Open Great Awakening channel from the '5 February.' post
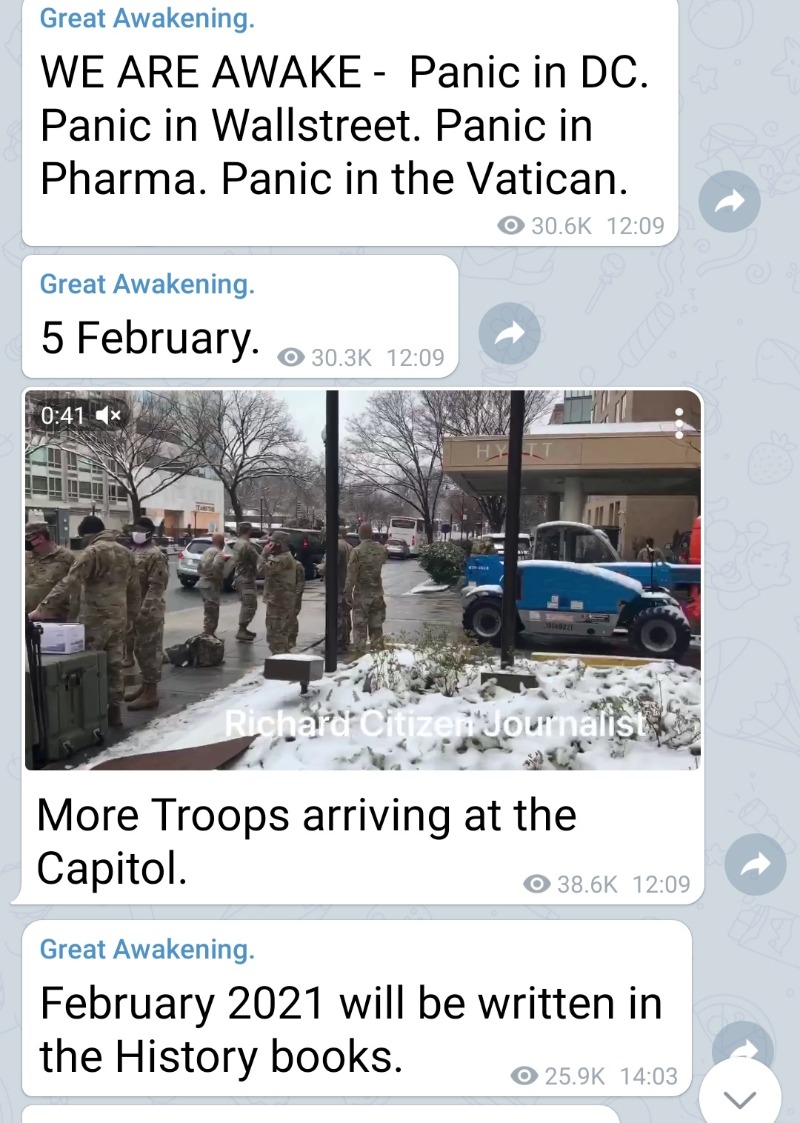This screenshot has height=1123, width=800. [147, 285]
